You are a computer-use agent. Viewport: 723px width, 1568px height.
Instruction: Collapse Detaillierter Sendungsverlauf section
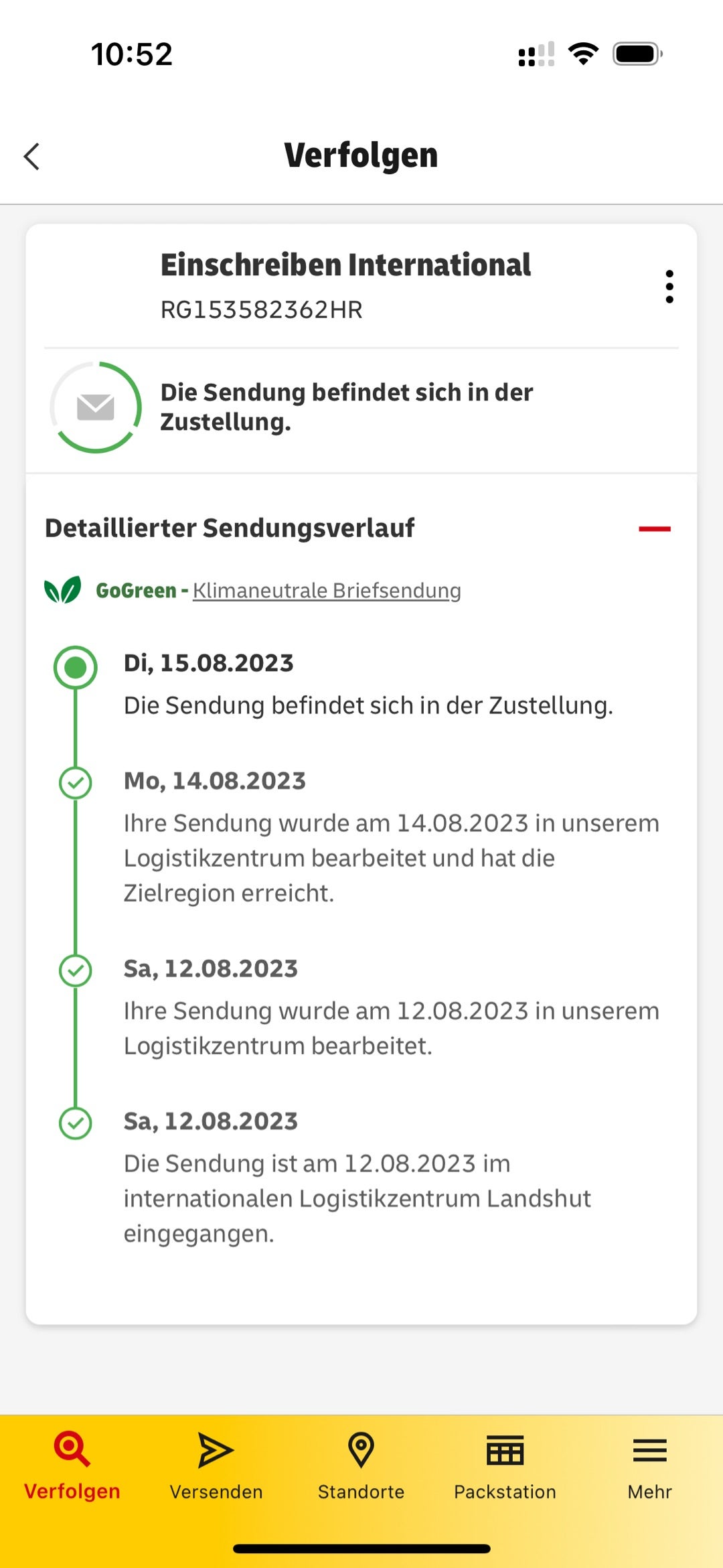[x=654, y=528]
